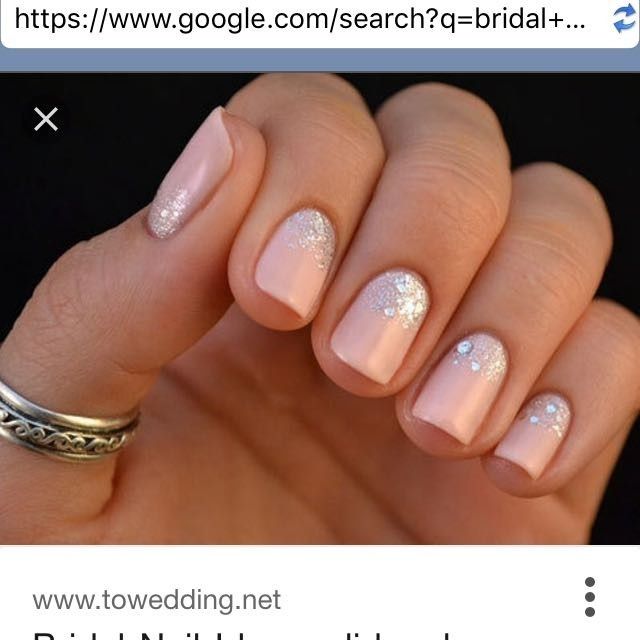
Task: Open the three-dot options menu
Action: [x=590, y=597]
